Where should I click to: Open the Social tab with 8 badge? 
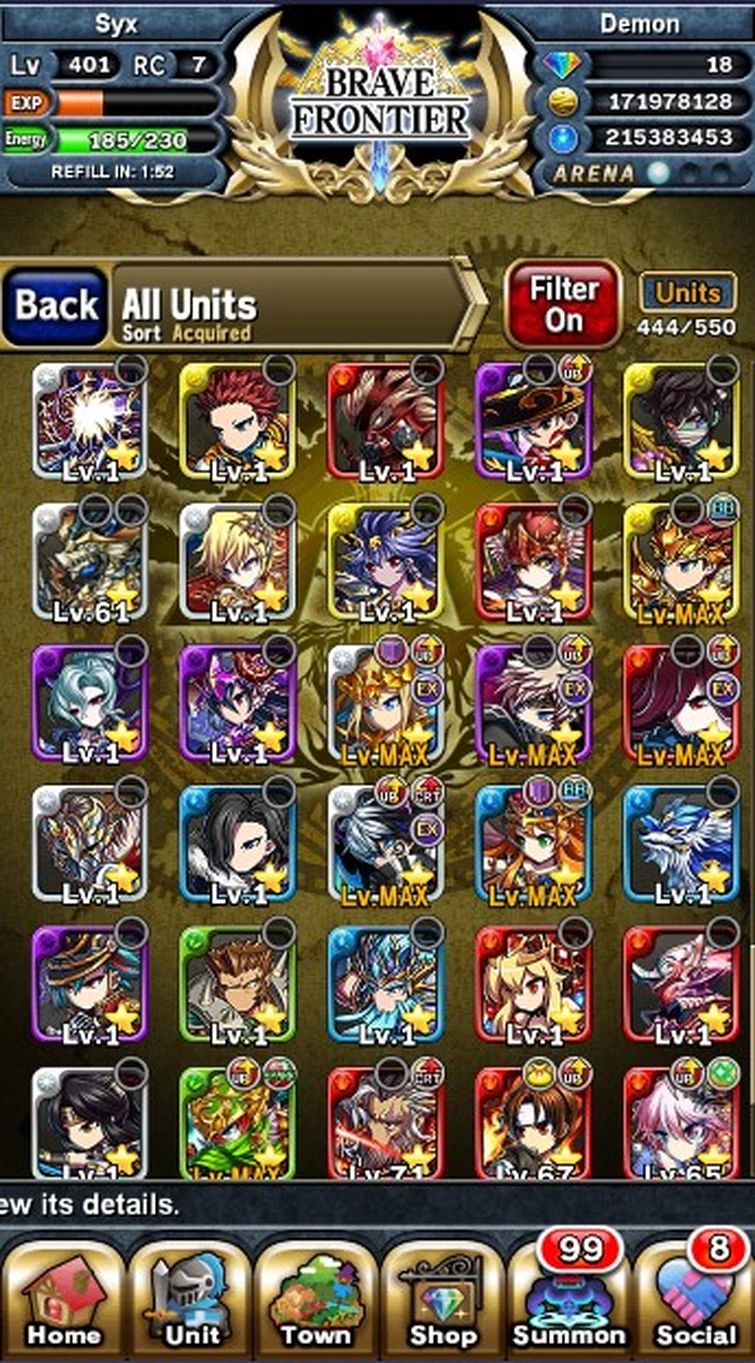[695, 1297]
